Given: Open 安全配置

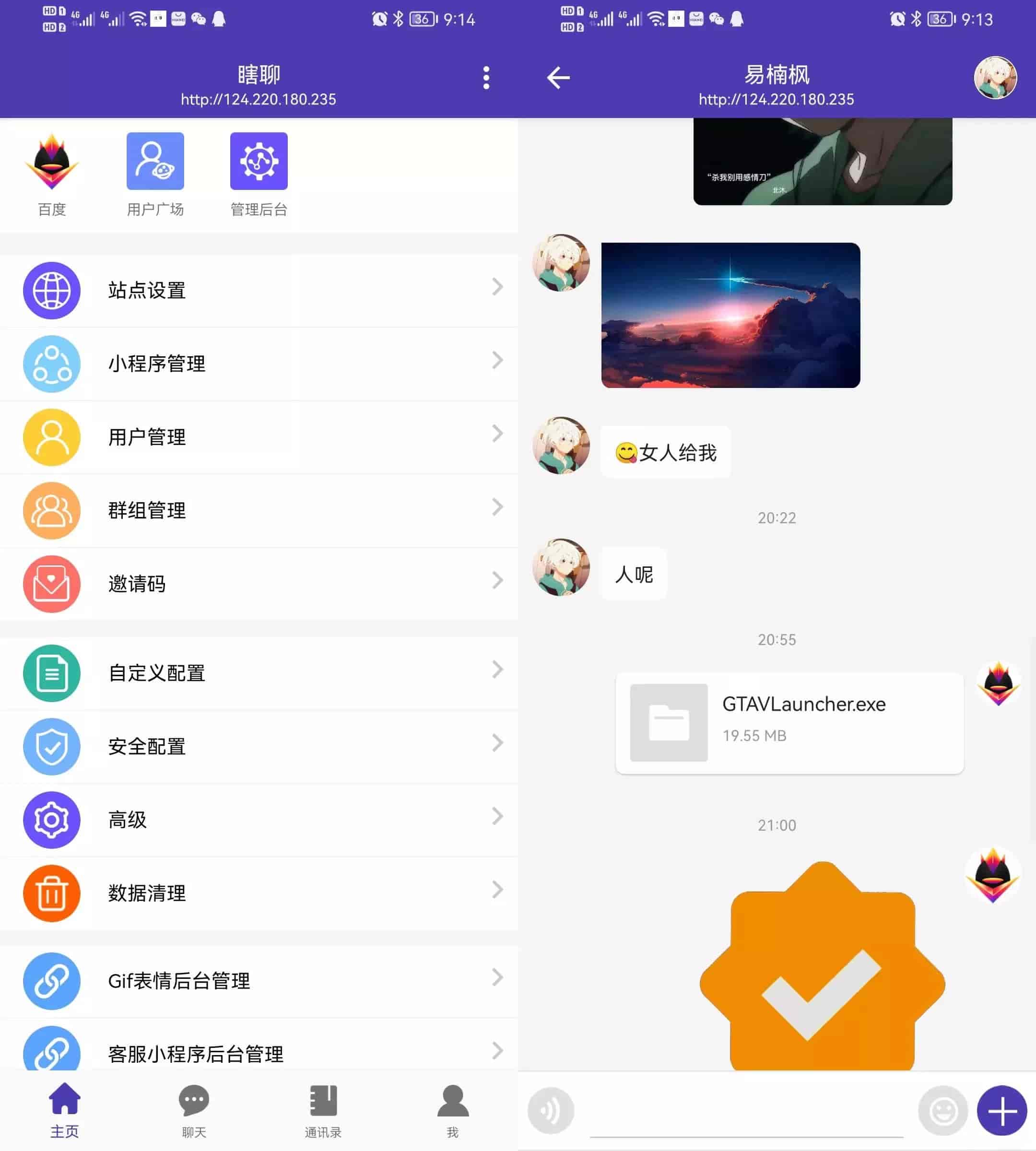Looking at the screenshot, I should (x=259, y=746).
